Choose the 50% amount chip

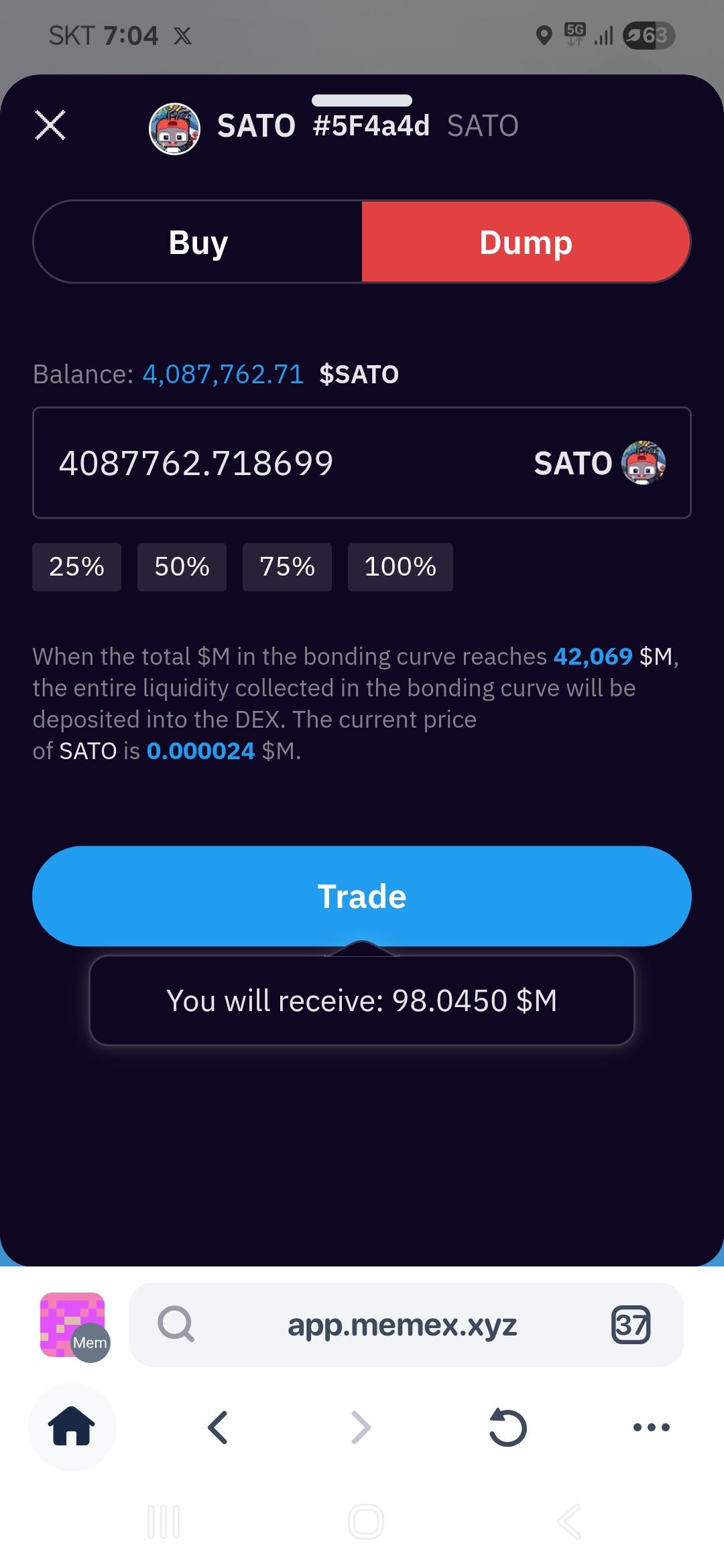(182, 567)
